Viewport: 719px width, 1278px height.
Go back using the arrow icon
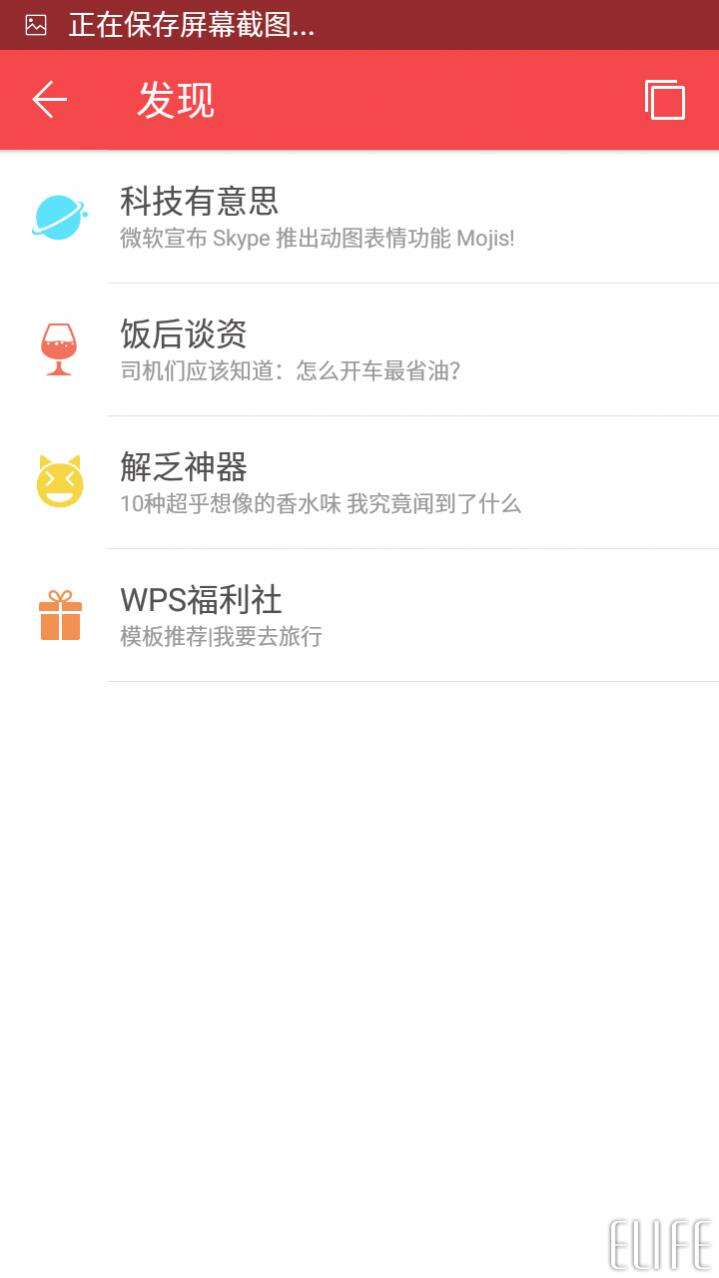[49, 100]
